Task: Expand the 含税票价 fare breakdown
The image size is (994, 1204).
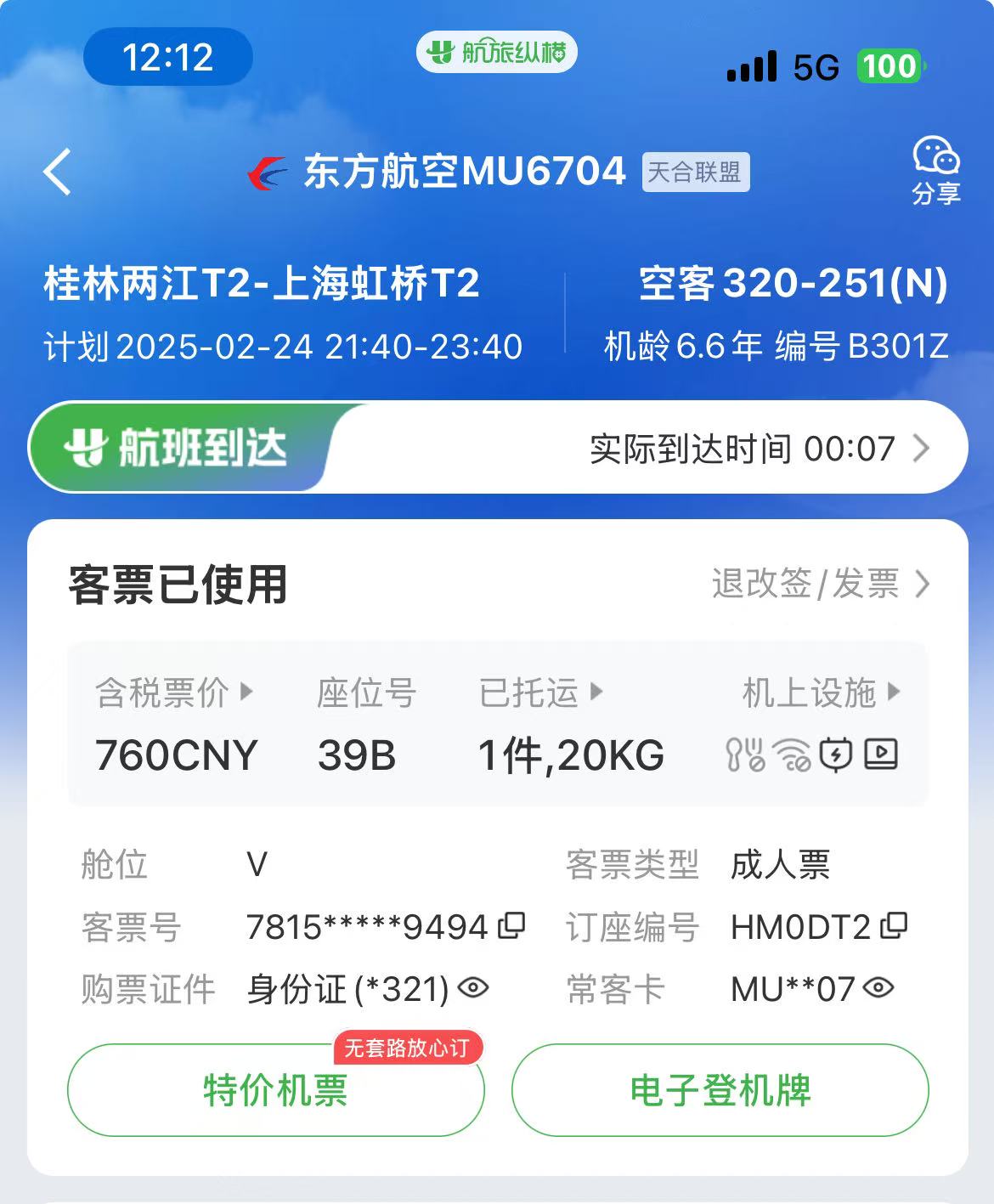Action: pyautogui.click(x=174, y=692)
